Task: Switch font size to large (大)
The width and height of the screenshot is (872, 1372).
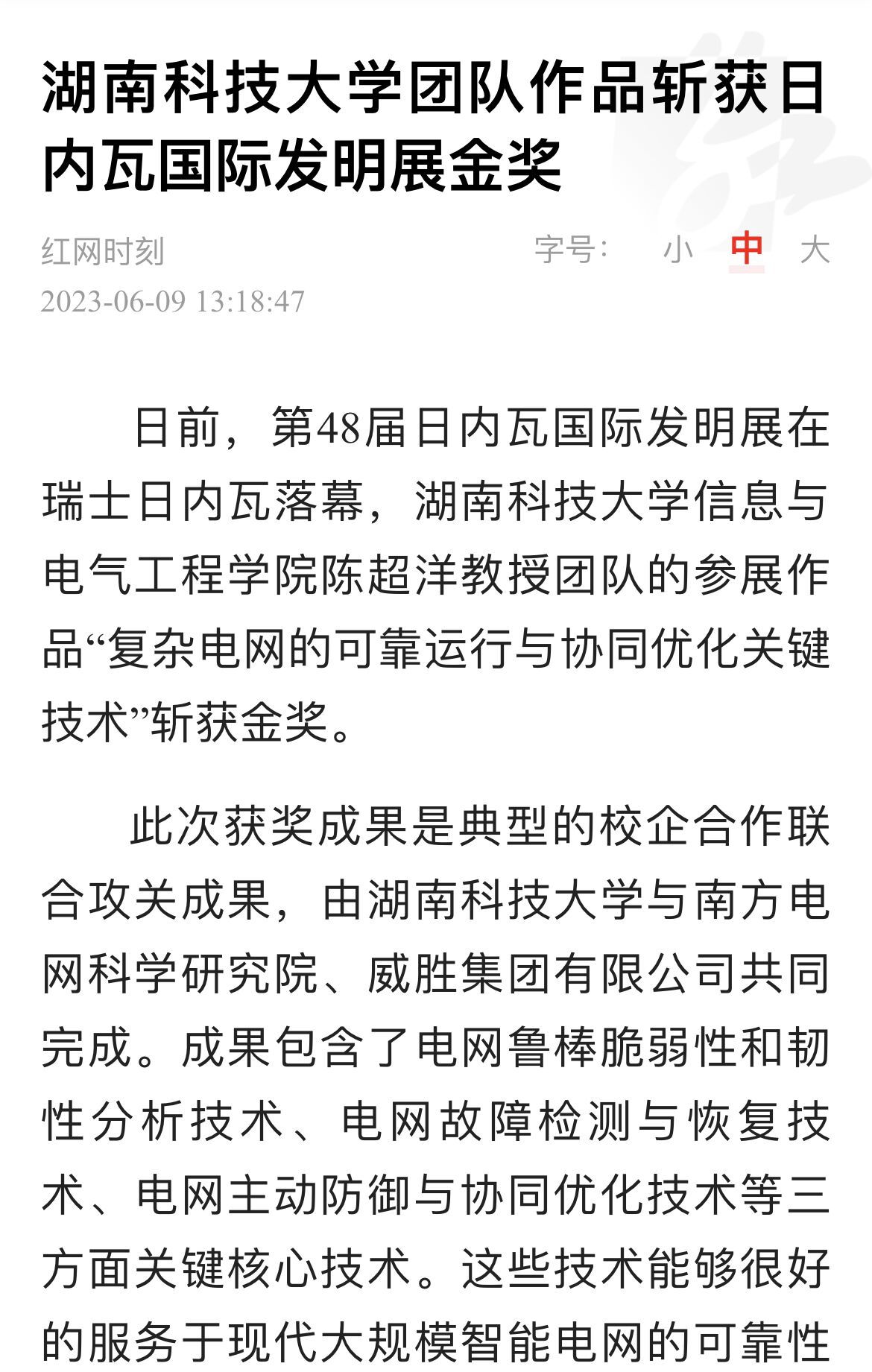Action: 814,249
